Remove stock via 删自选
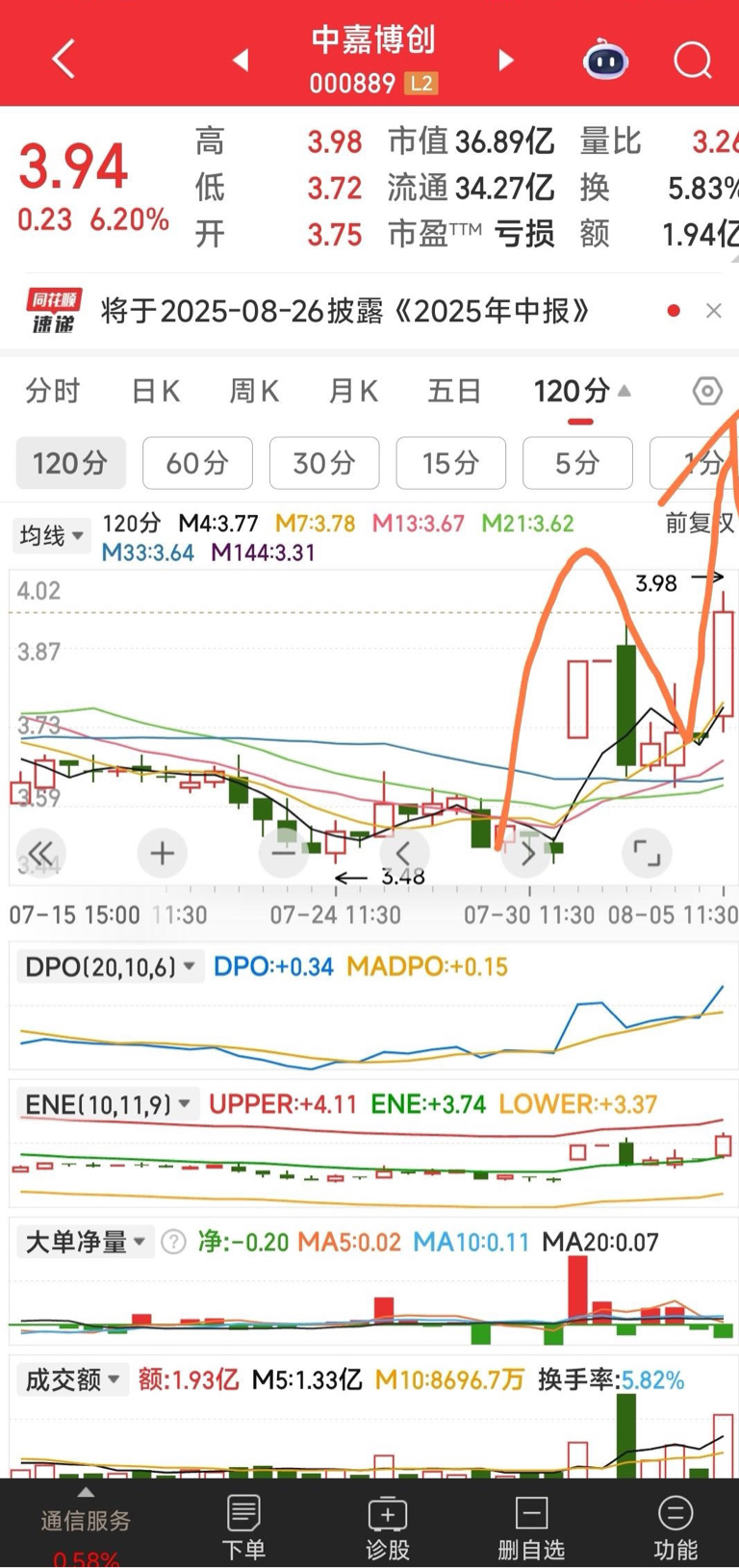 point(531,1527)
